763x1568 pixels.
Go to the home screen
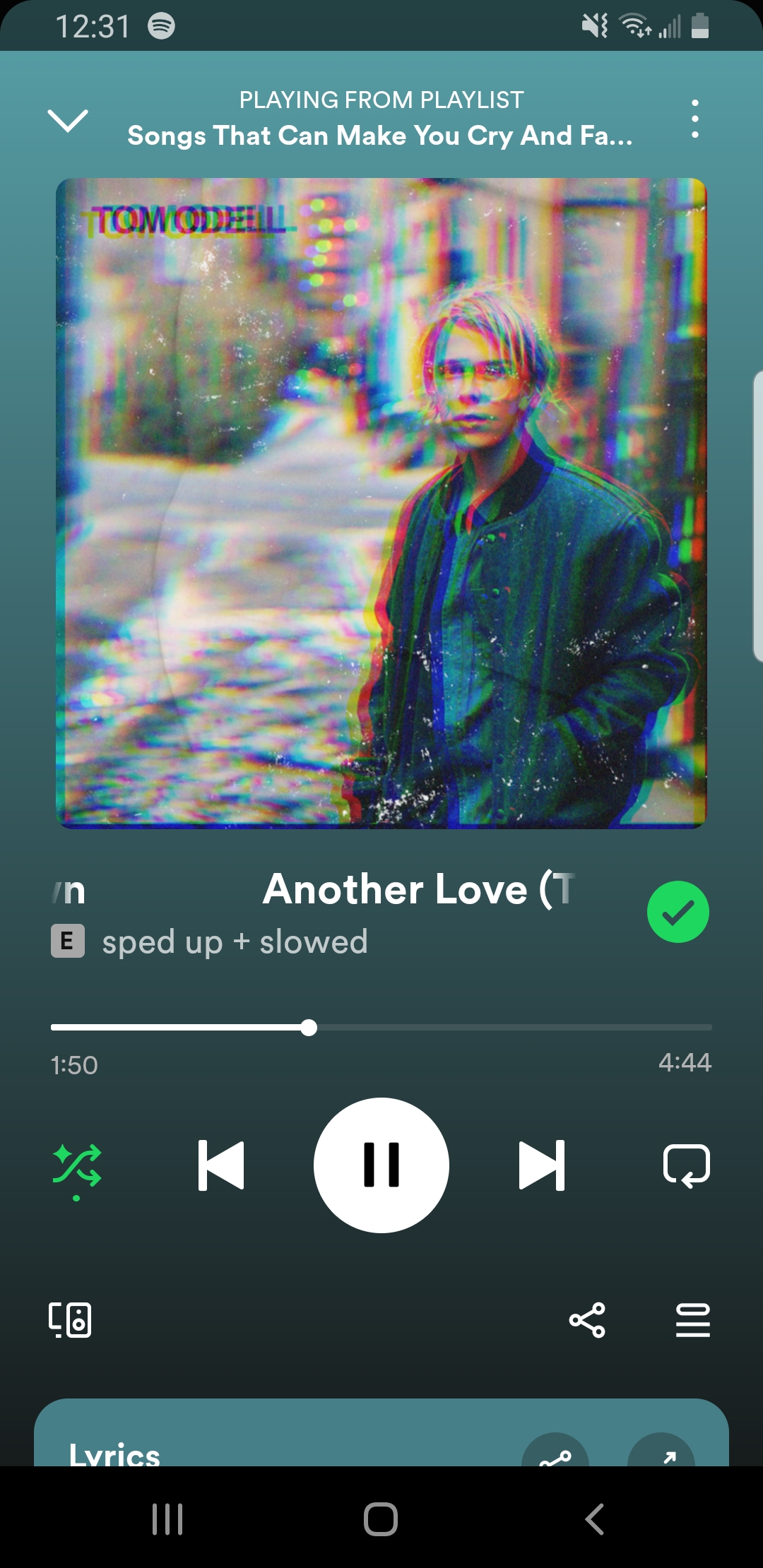(x=381, y=1519)
